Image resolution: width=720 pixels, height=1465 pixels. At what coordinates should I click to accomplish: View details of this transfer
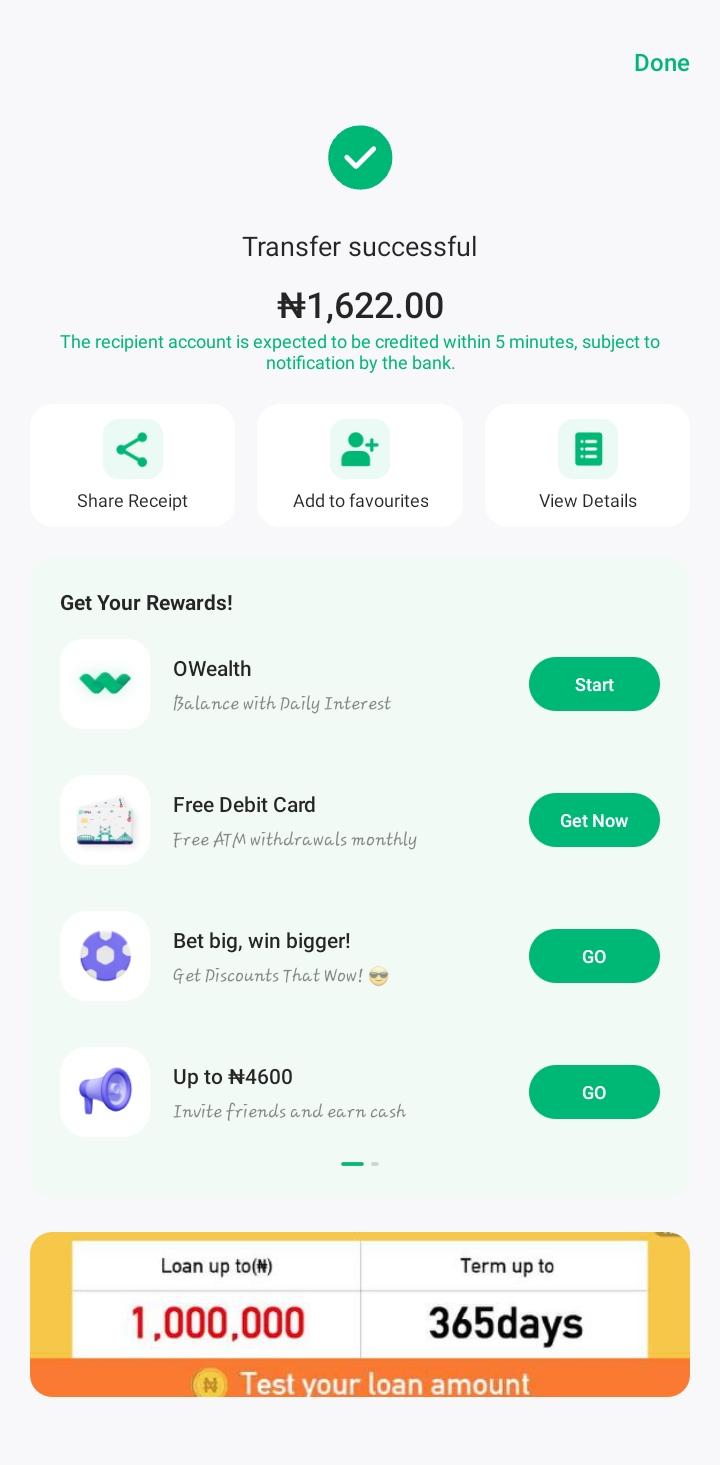click(587, 466)
